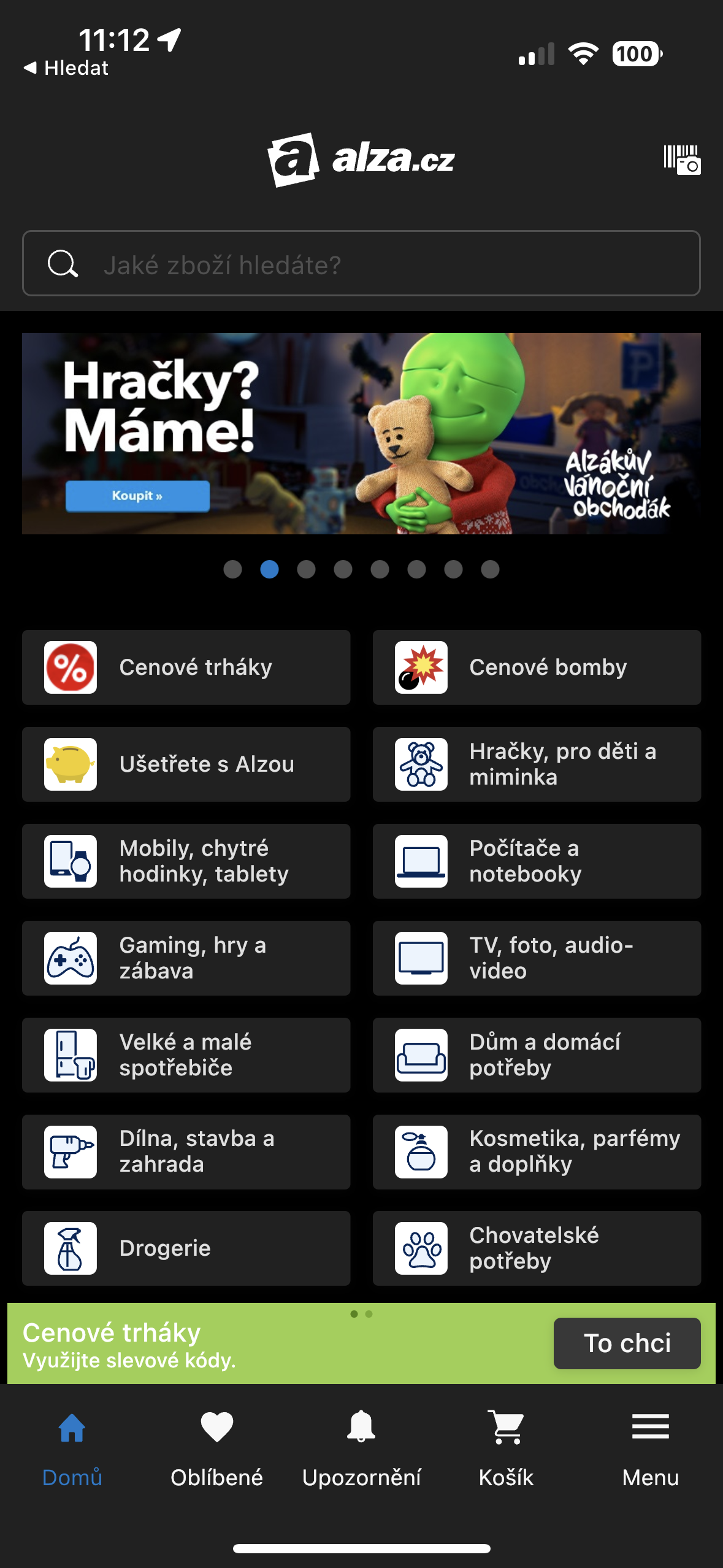Select TV, foto, audio-video category
This screenshot has height=1568, width=723.
[x=537, y=958]
